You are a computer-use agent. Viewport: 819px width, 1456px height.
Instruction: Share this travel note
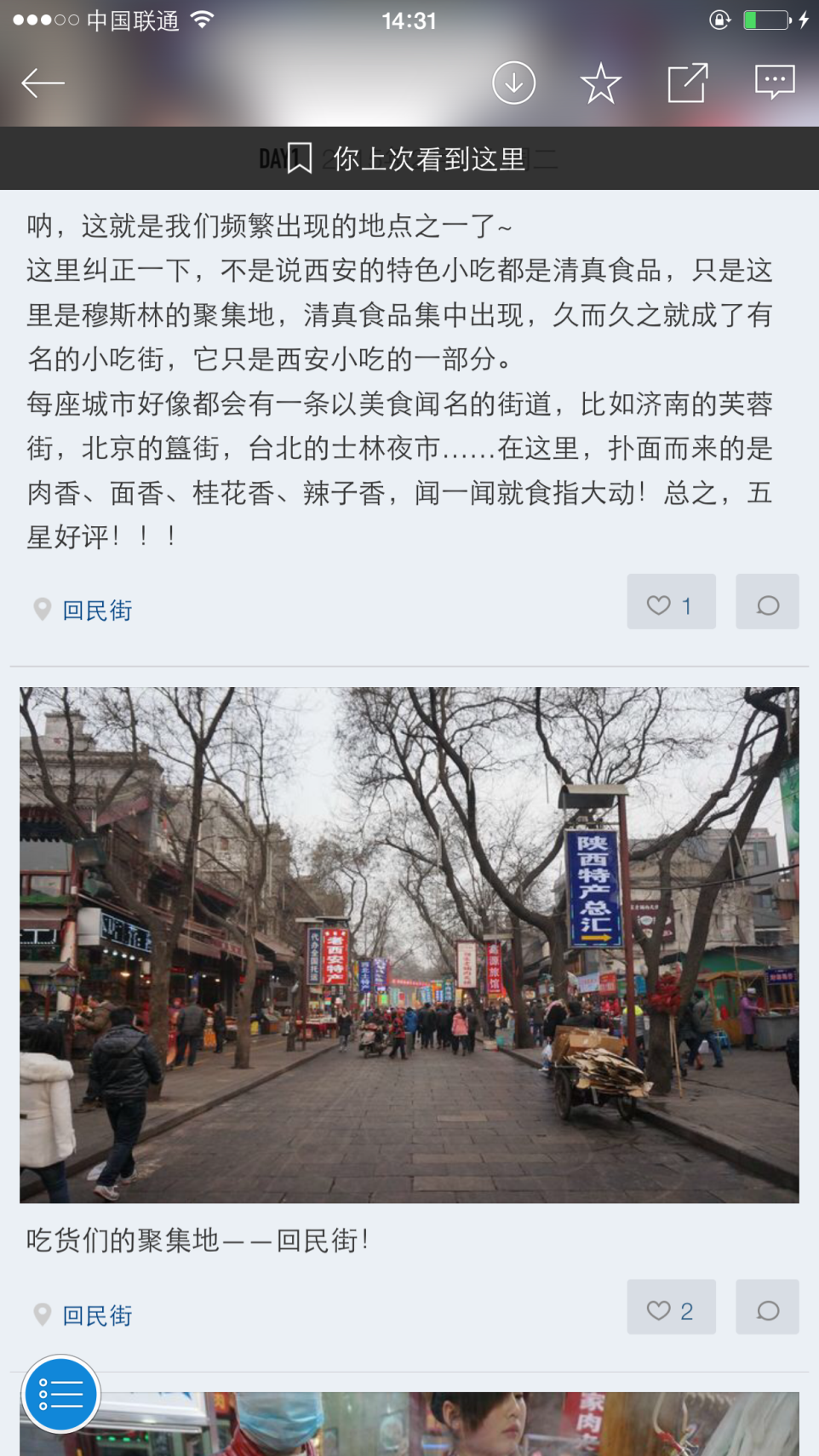[x=688, y=83]
